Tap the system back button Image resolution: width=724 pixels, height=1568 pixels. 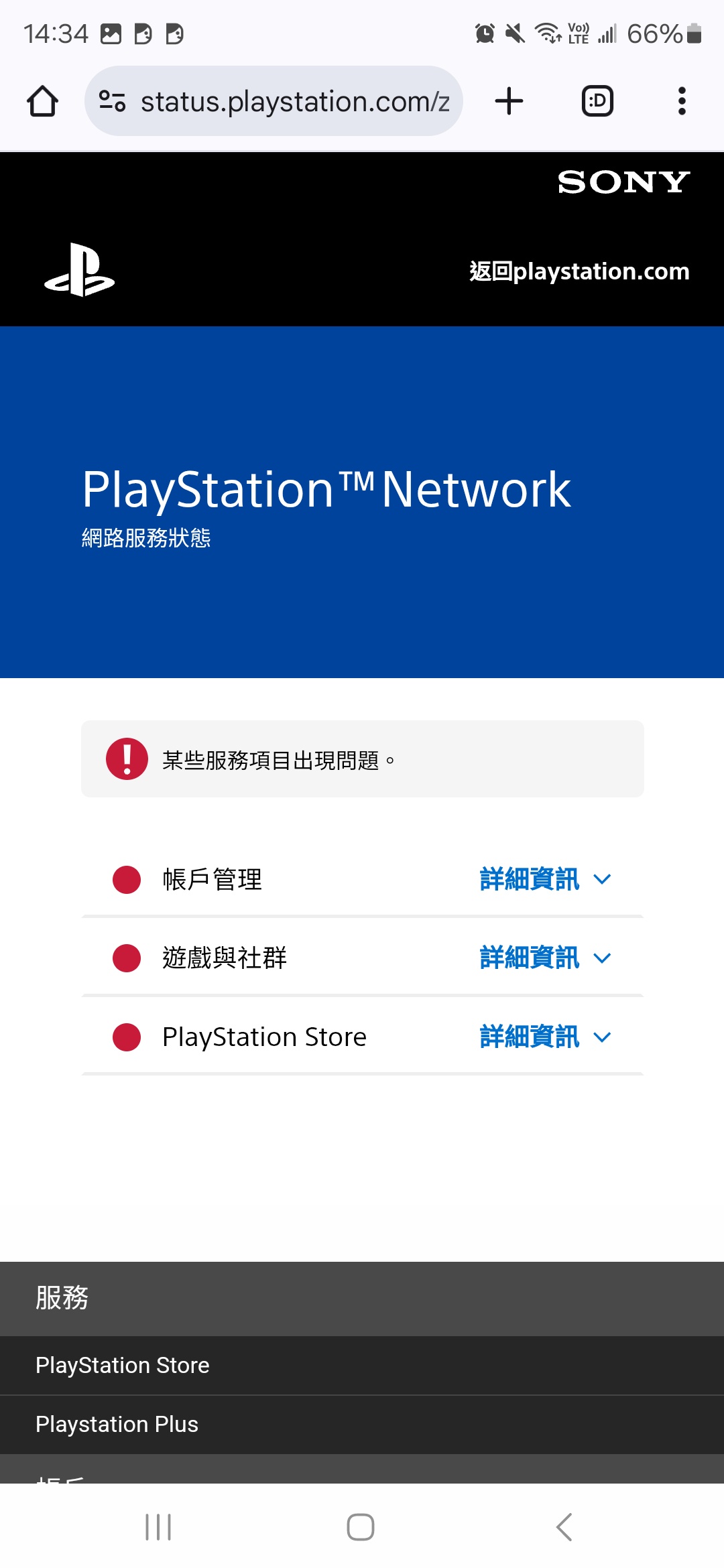tap(564, 1527)
